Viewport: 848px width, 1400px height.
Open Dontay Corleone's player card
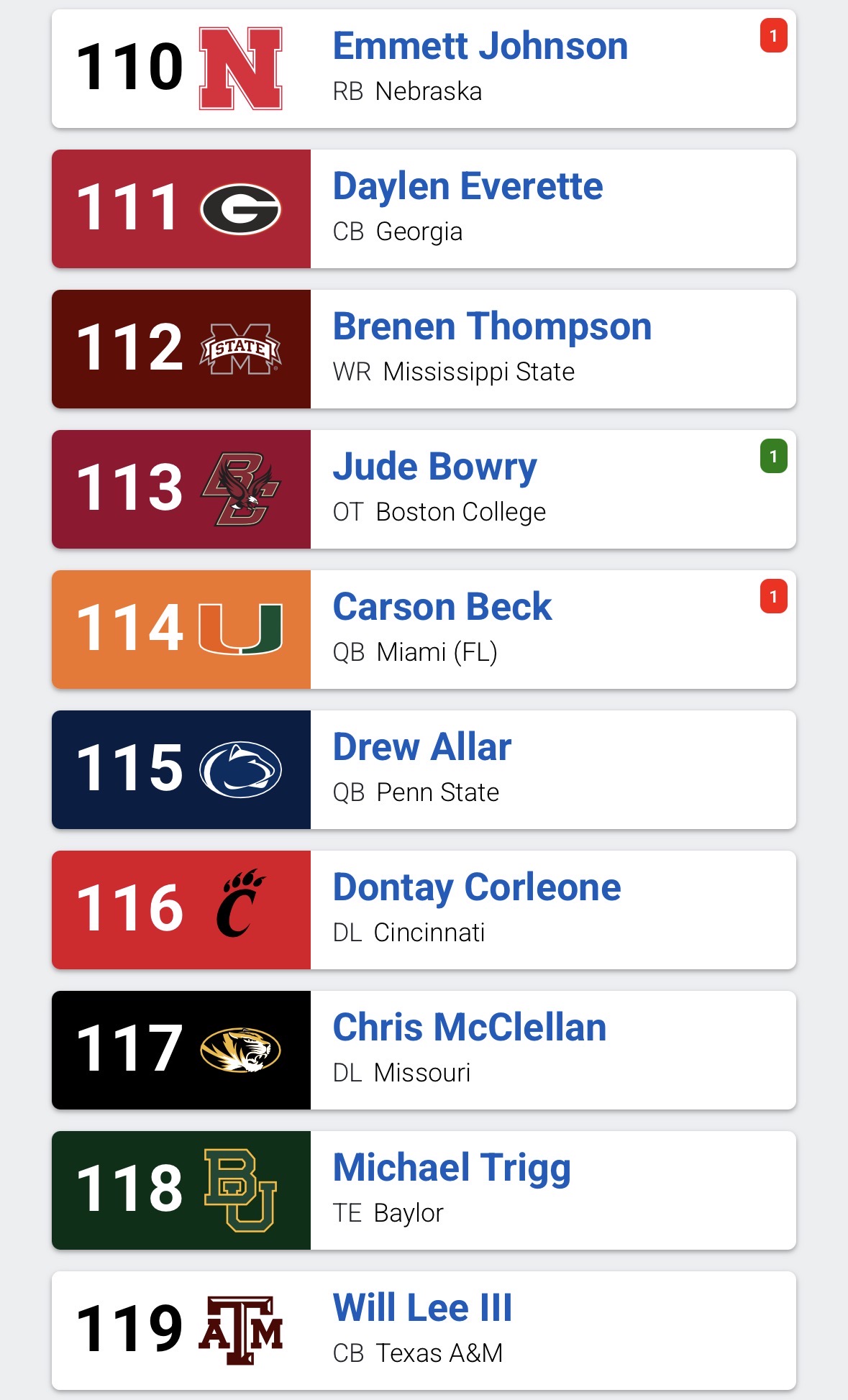coord(476,889)
